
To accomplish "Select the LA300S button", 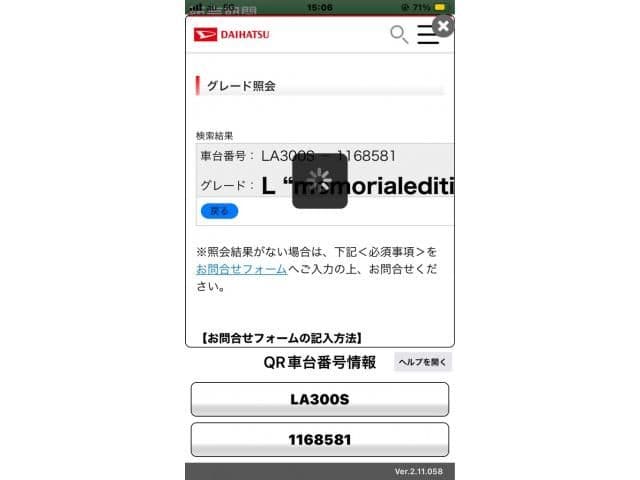I will coord(319,399).
